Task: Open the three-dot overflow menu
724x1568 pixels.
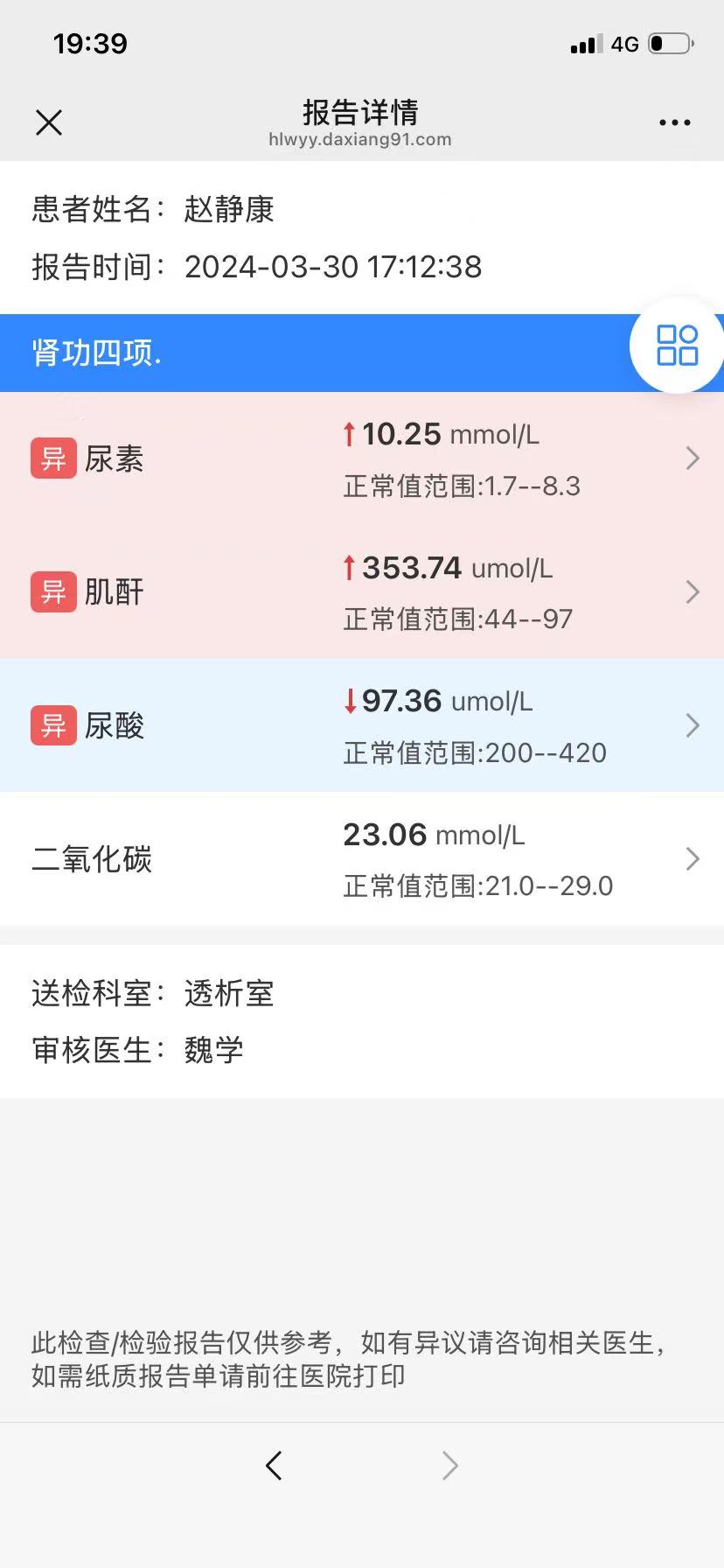Action: [x=674, y=122]
